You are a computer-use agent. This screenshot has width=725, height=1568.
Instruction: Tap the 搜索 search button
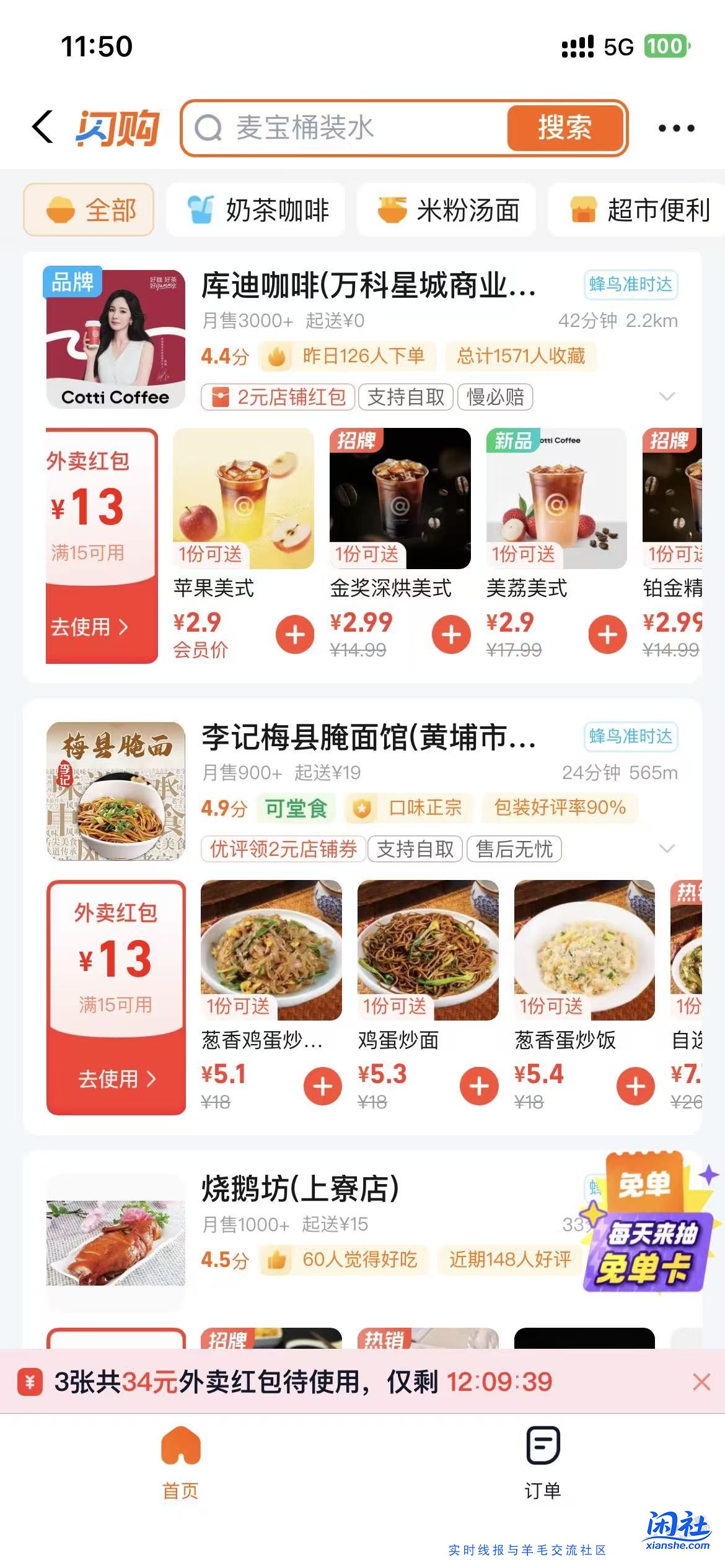click(565, 128)
